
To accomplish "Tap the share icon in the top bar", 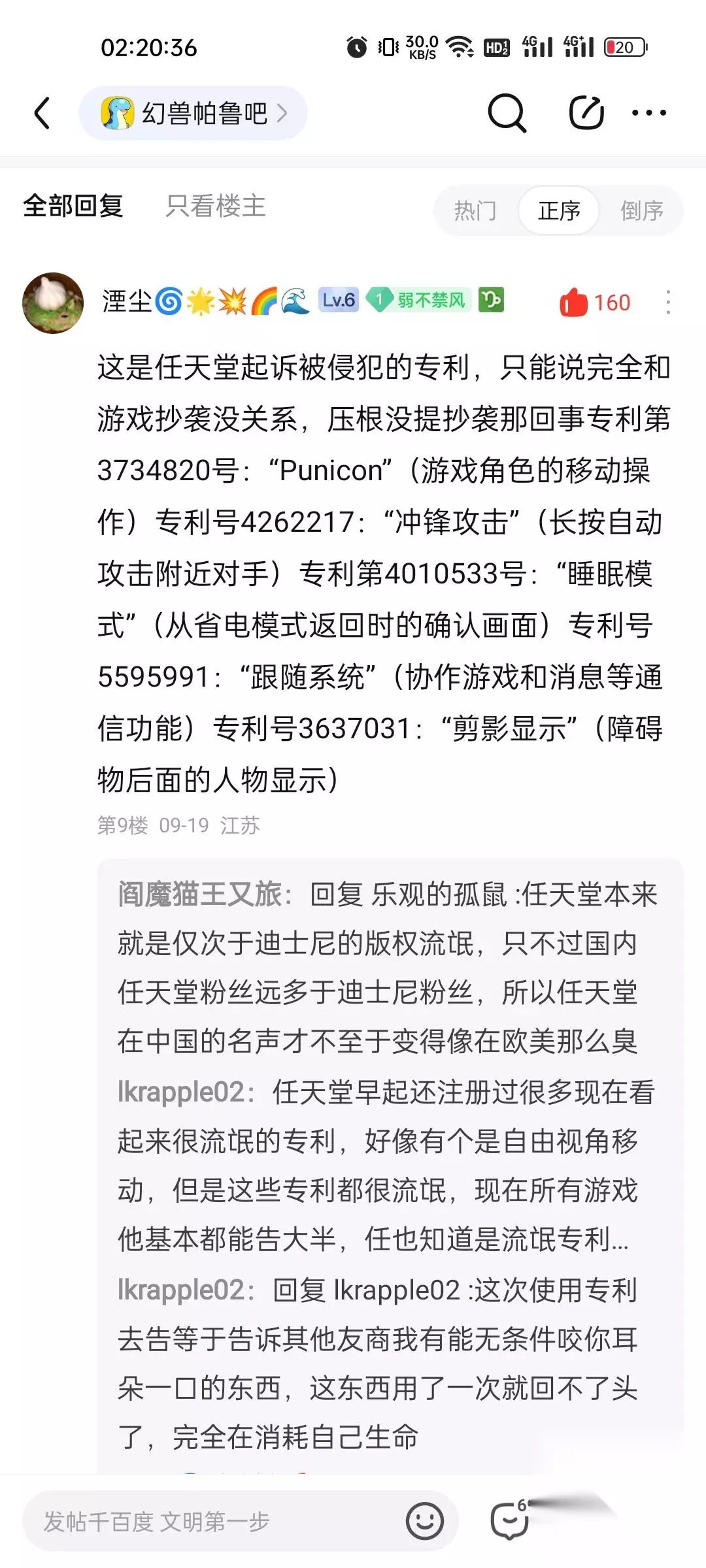I will (586, 112).
